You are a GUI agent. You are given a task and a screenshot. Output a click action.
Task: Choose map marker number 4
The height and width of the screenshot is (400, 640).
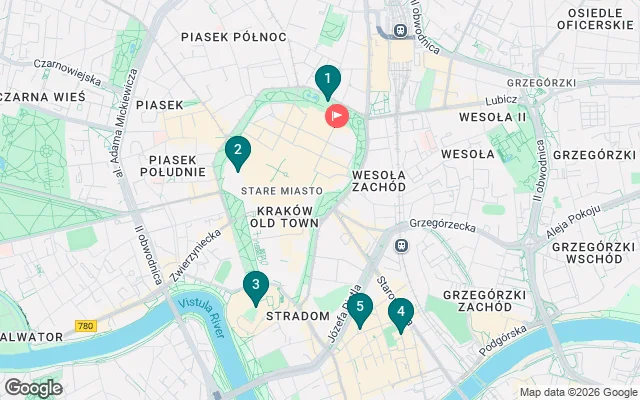coord(401,313)
